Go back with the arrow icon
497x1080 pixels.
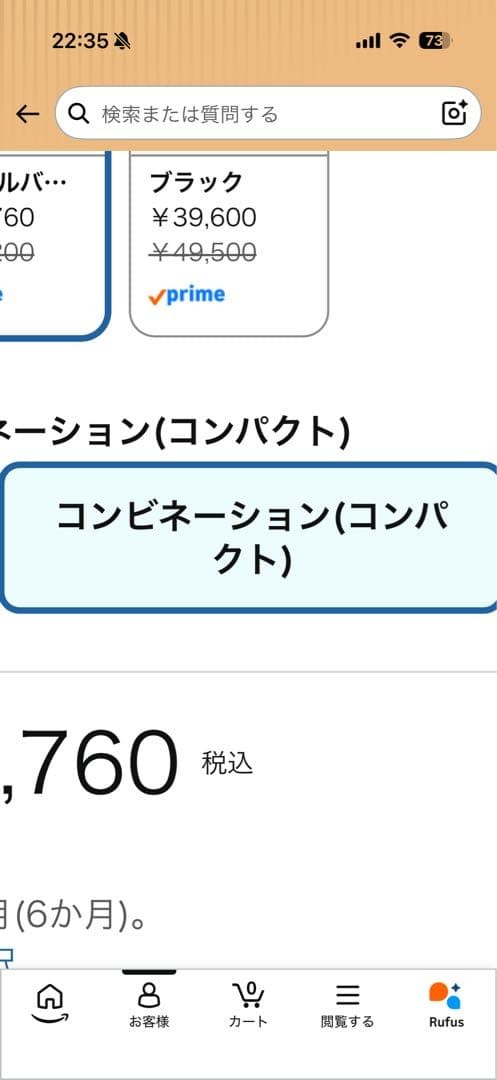coord(28,114)
